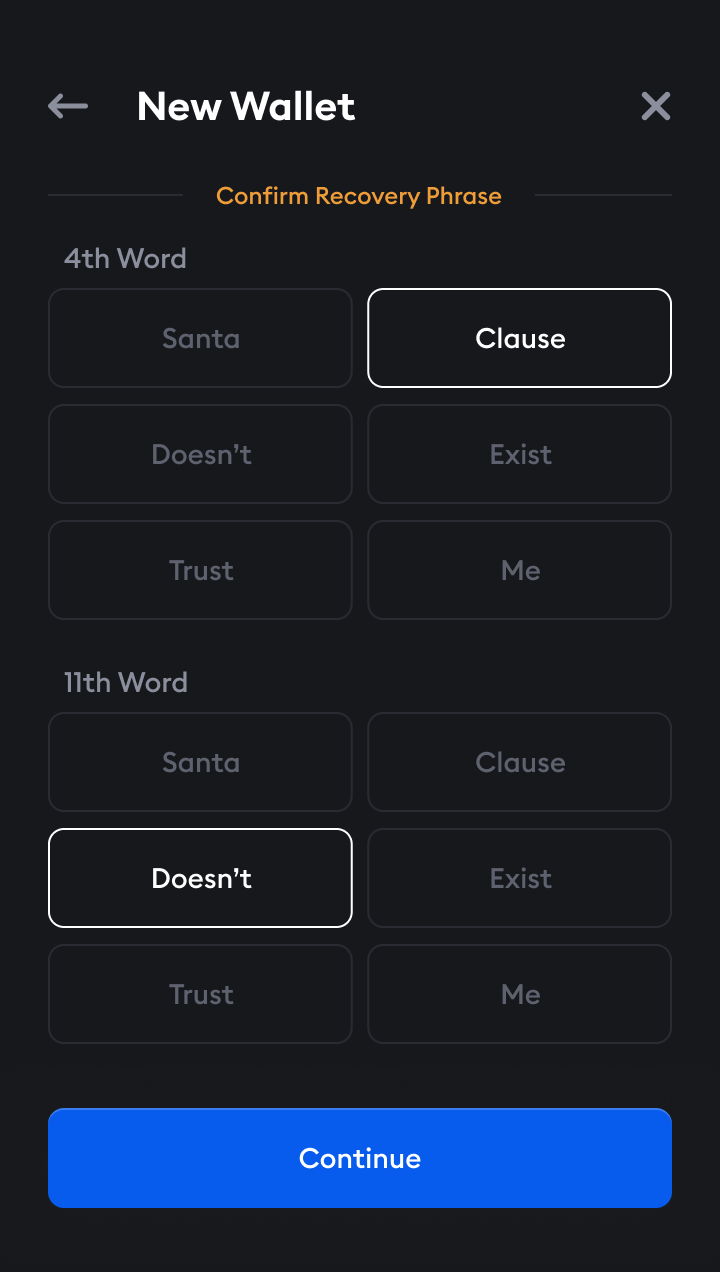Choose Trust under 4th Word
Viewport: 720px width, 1272px height.
tap(200, 570)
